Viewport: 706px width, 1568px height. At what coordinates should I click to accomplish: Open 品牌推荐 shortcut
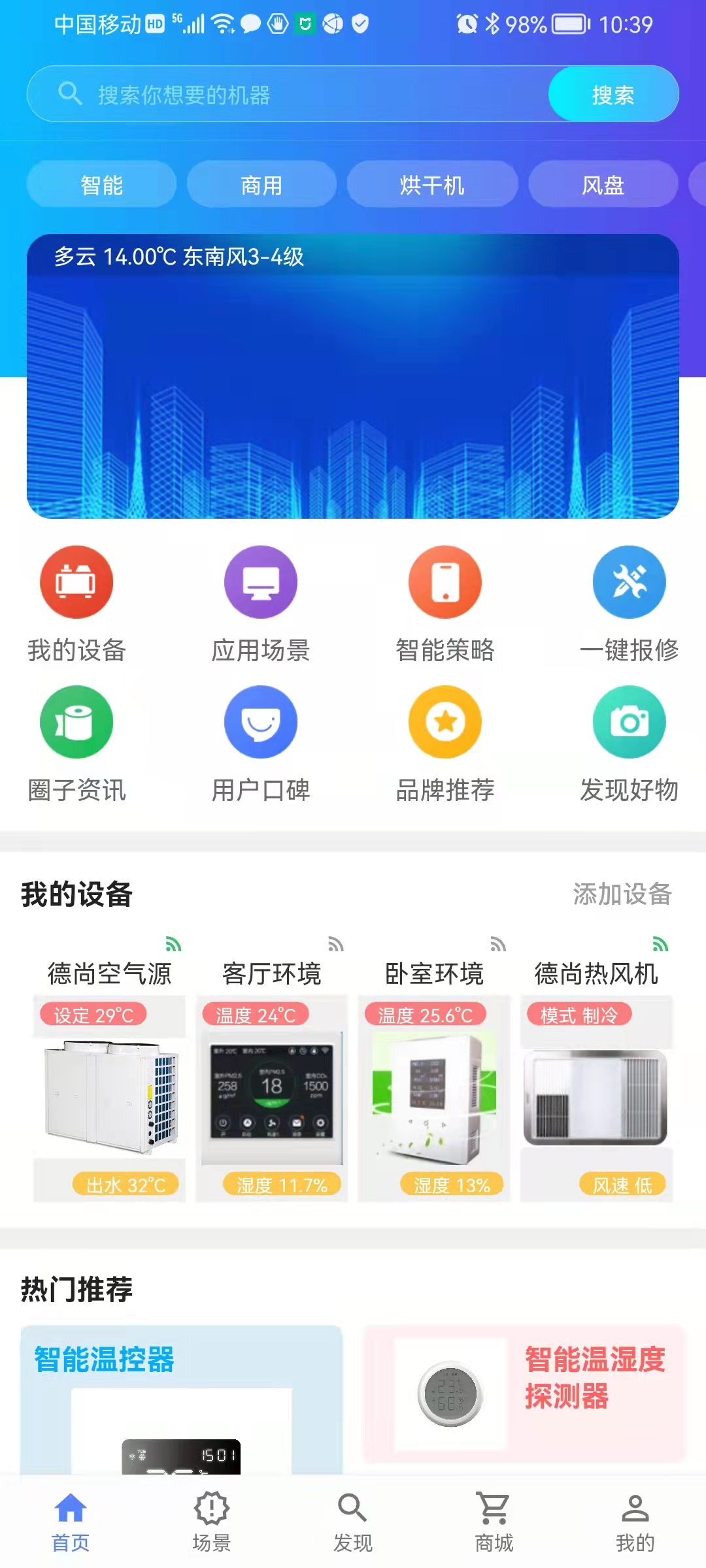point(445,722)
